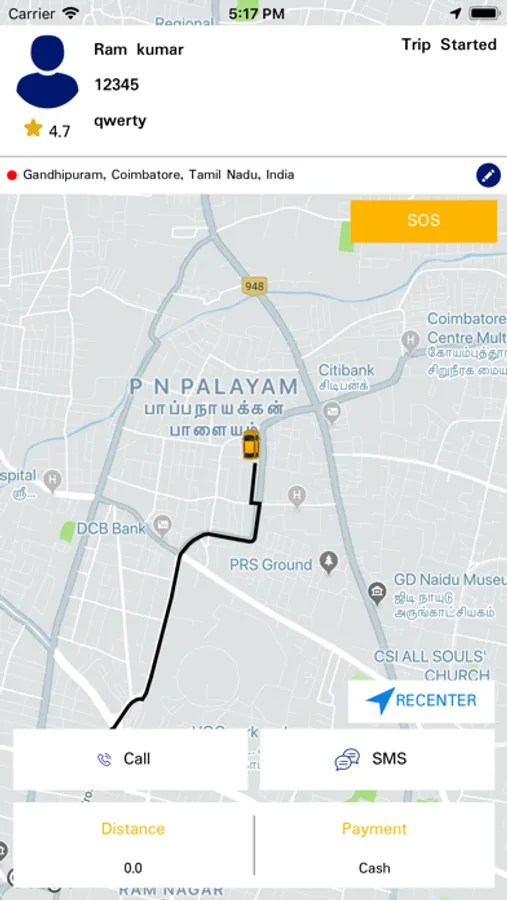Call the rider Ram kumar
This screenshot has height=900, width=507.
(130, 759)
